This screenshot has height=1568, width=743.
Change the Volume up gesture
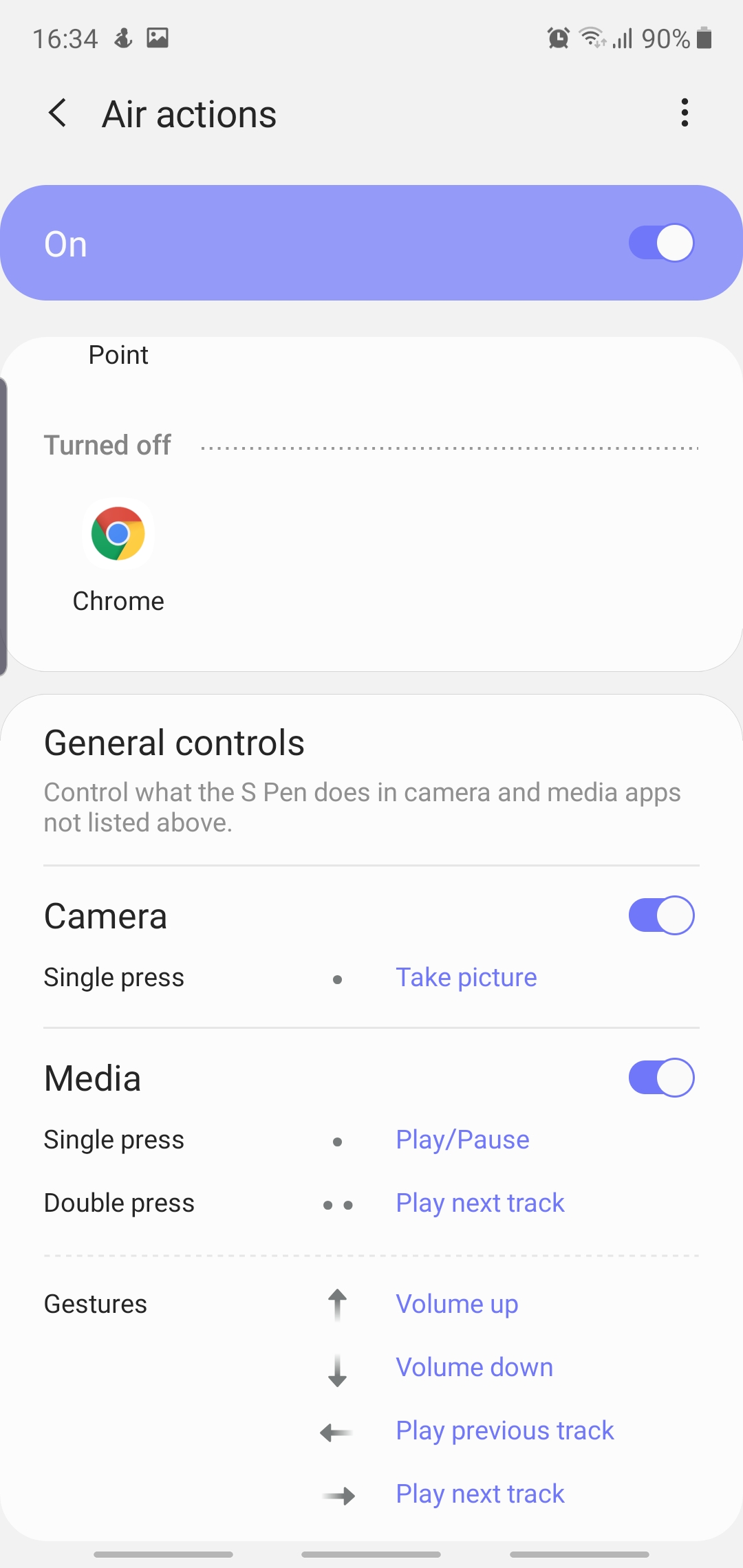coord(457,1304)
